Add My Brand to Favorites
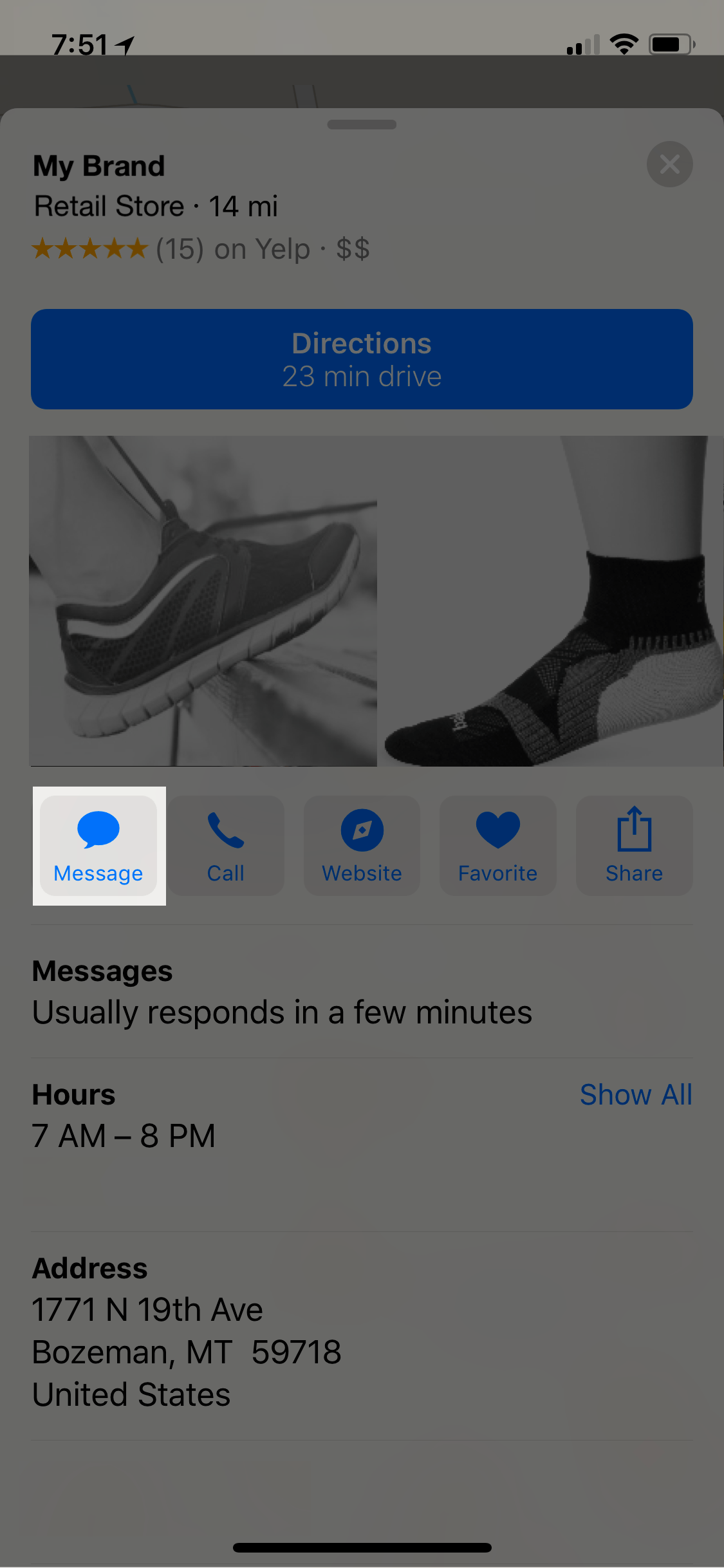Viewport: 724px width, 1568px height. (x=497, y=845)
